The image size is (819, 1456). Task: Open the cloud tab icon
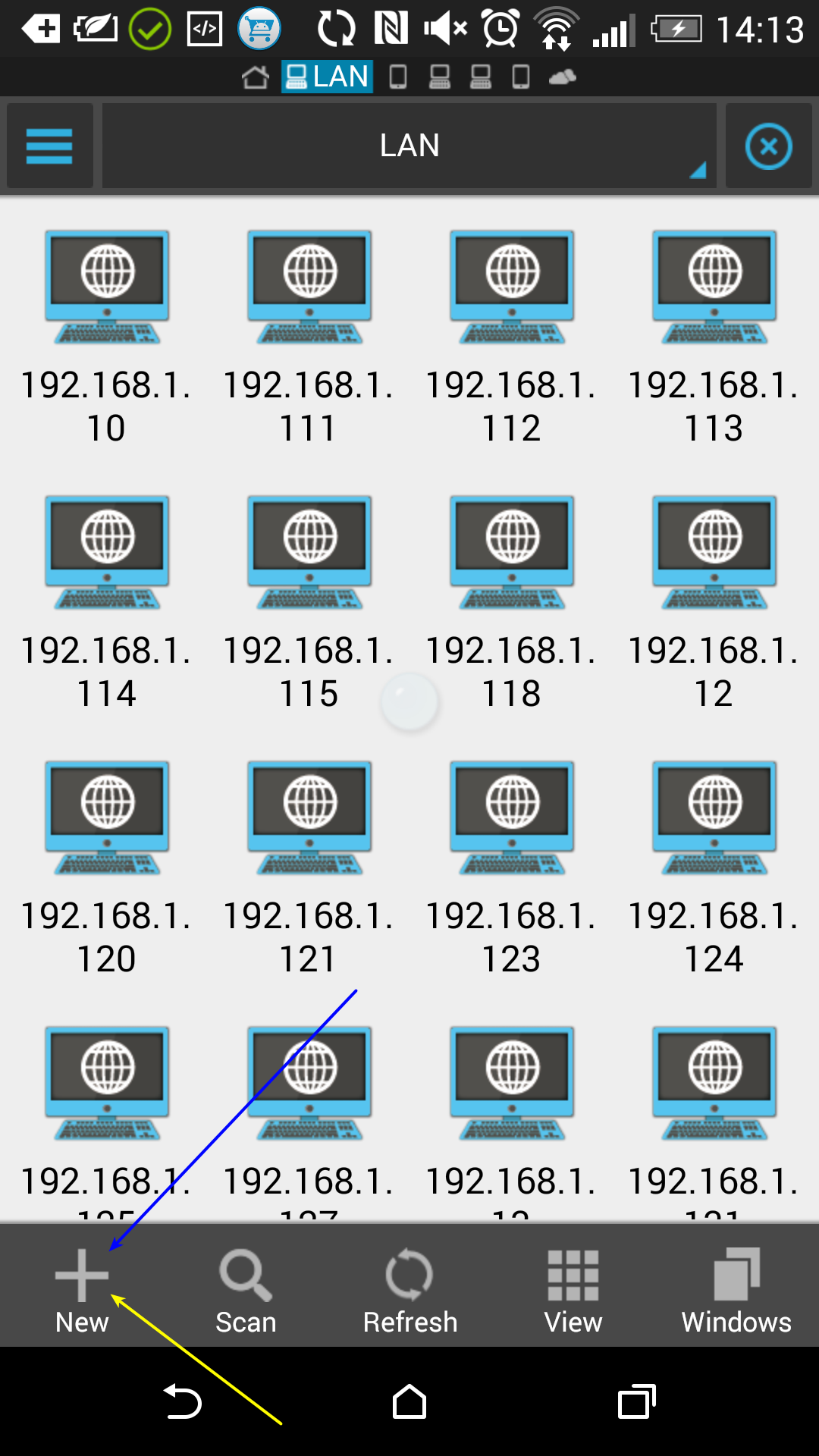click(562, 77)
